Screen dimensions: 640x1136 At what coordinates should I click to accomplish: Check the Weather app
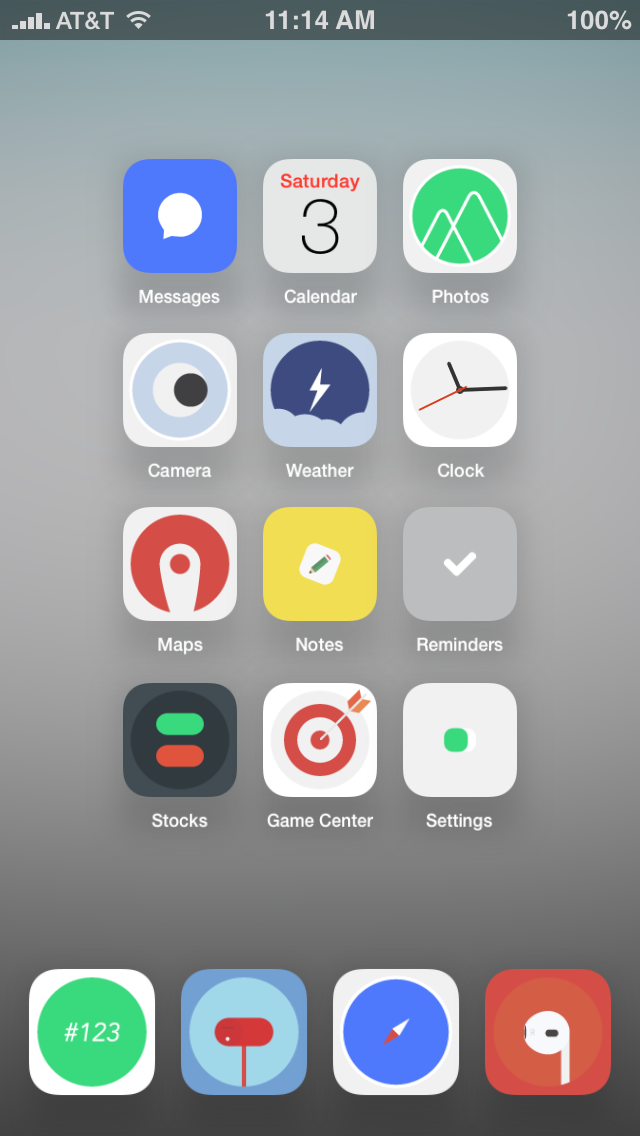tap(320, 390)
